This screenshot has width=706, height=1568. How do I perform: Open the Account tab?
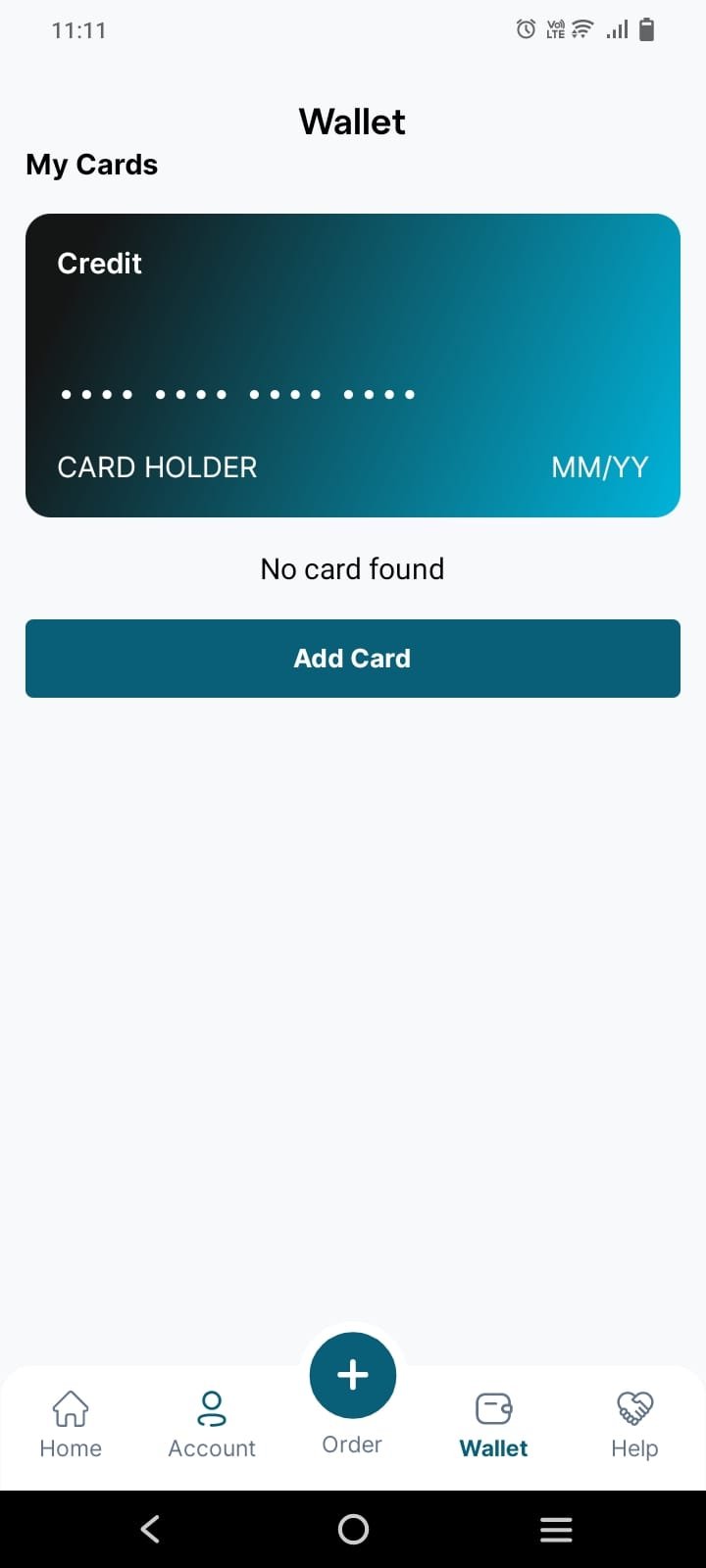pos(212,1424)
